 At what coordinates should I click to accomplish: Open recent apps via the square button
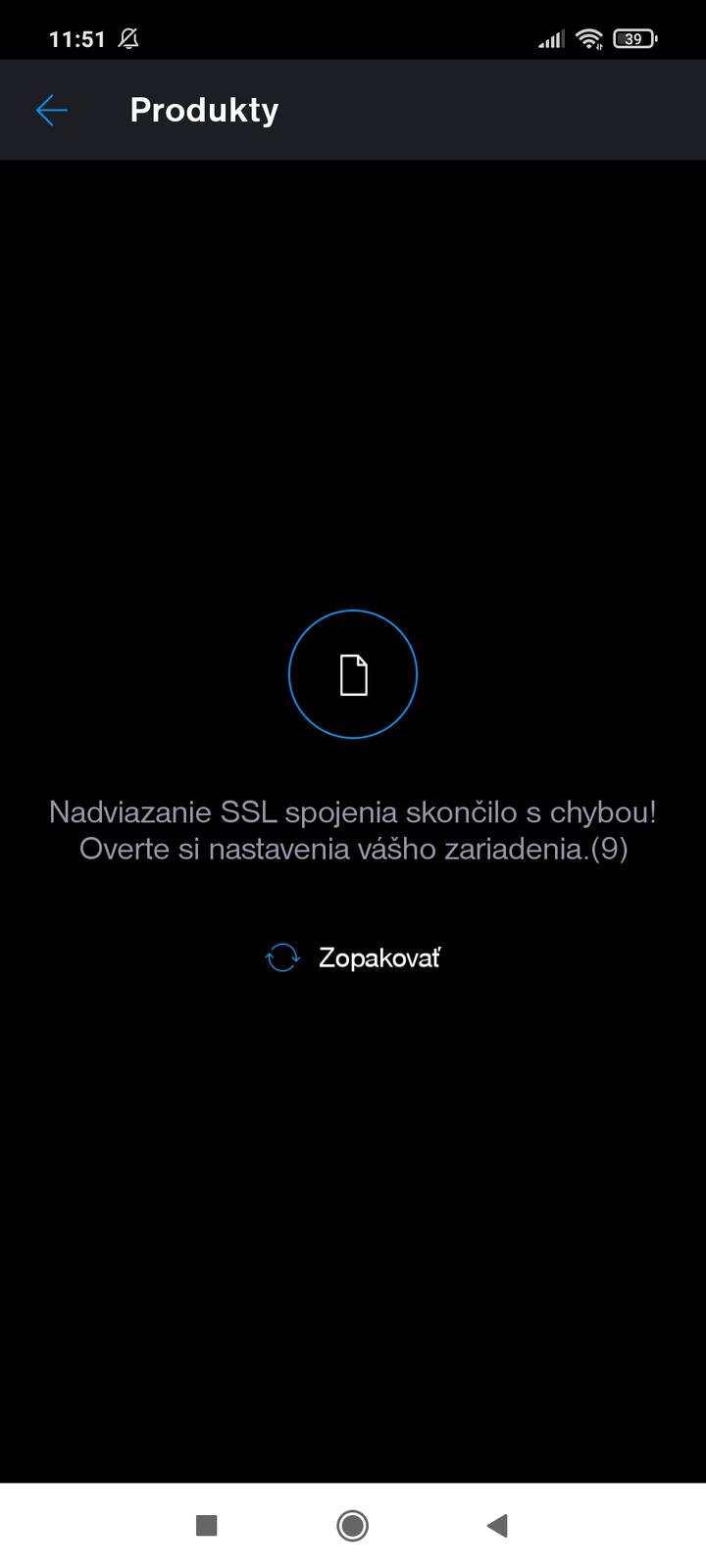pos(206,1525)
